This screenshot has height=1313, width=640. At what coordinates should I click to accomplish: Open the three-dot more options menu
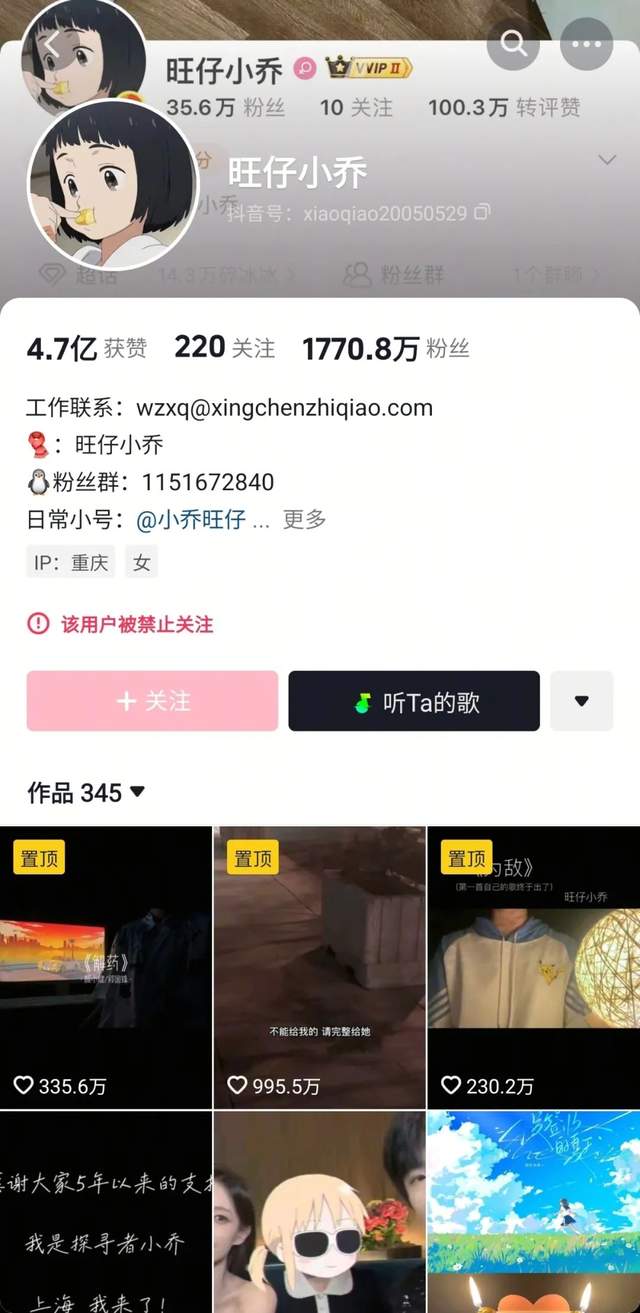[587, 44]
